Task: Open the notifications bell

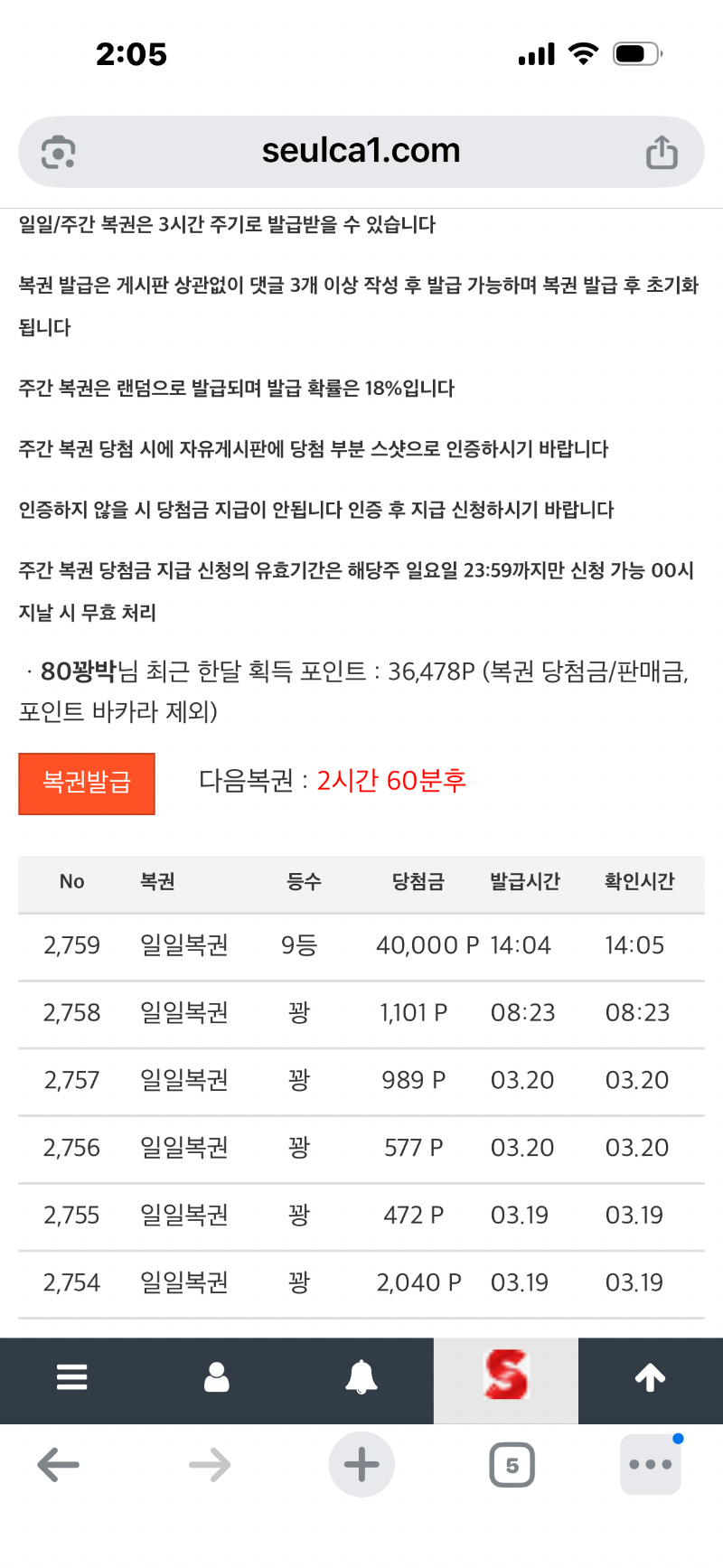Action: tap(361, 1377)
